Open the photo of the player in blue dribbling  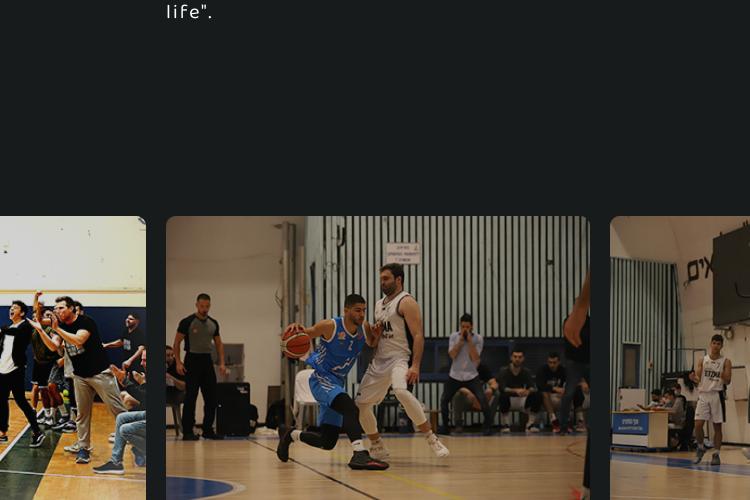coord(377,357)
